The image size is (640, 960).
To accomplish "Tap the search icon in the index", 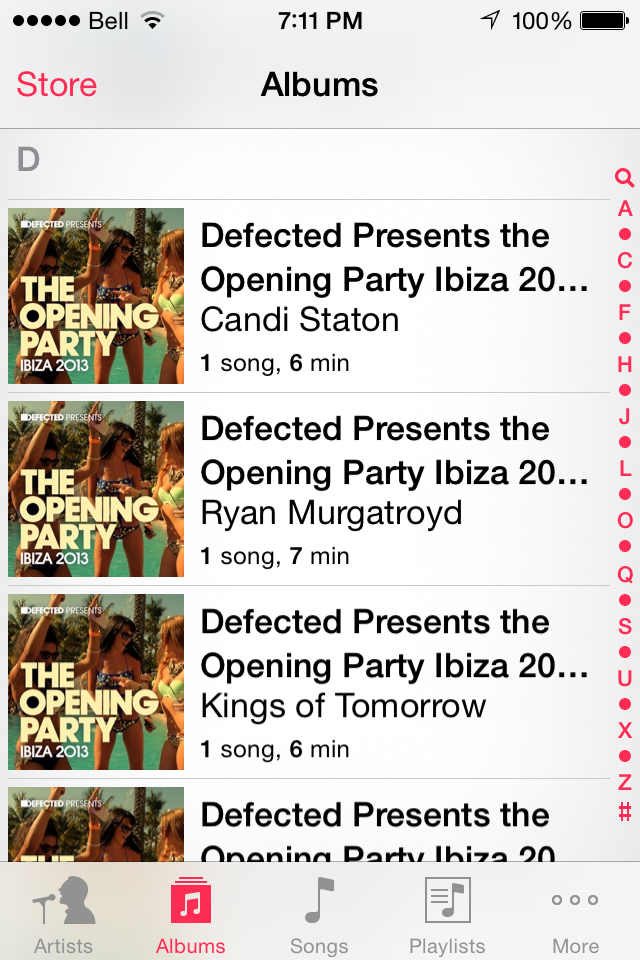I will click(625, 179).
